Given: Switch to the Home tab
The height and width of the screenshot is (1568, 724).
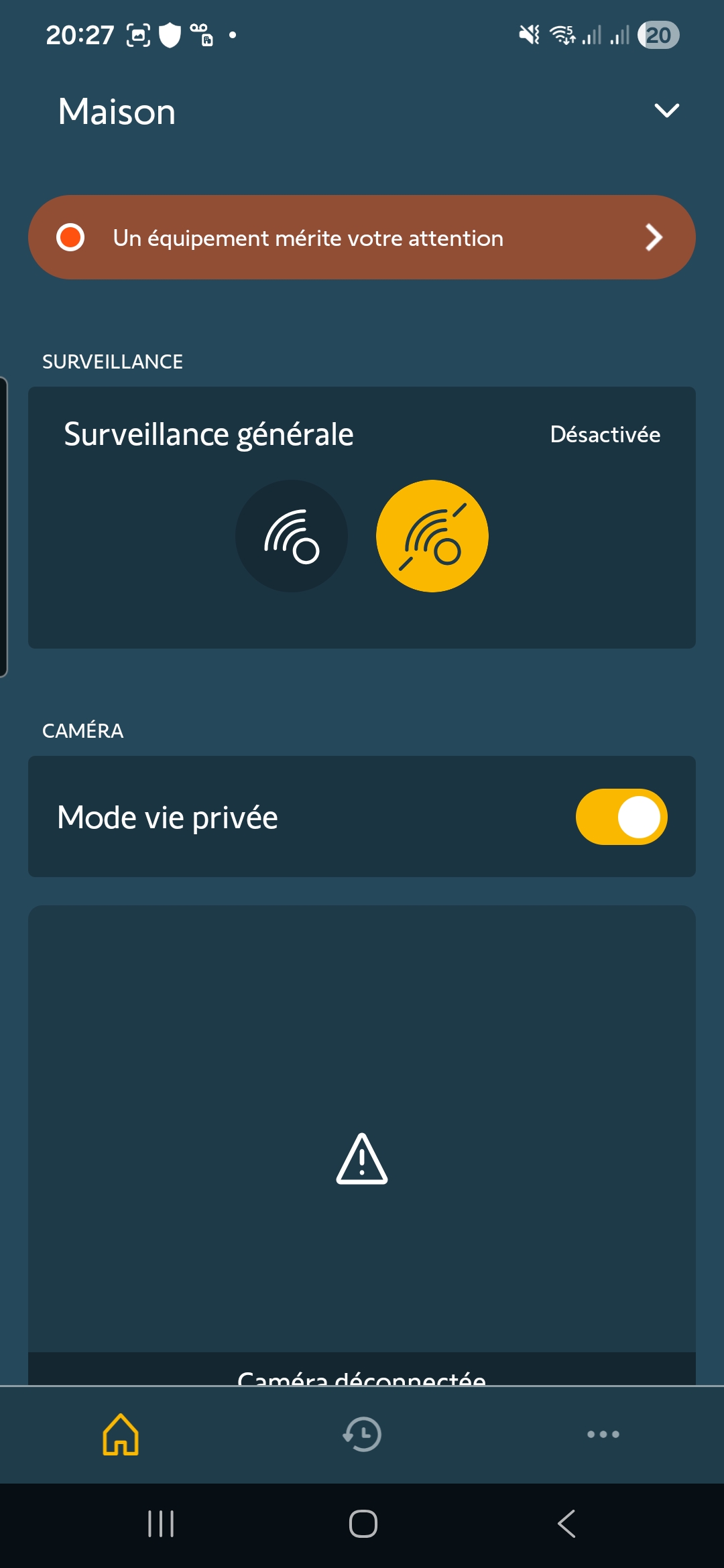Looking at the screenshot, I should click(121, 1434).
